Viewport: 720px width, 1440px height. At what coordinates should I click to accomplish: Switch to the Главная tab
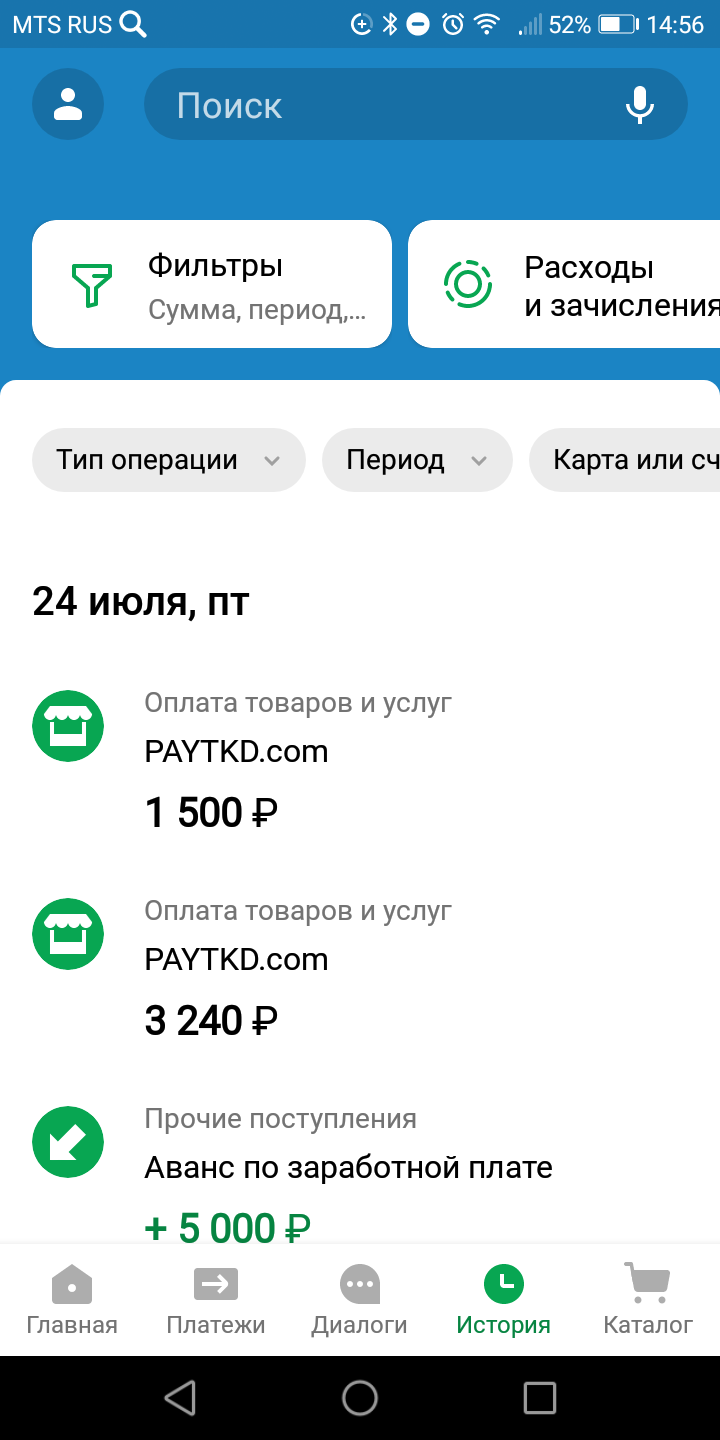pyautogui.click(x=72, y=1300)
